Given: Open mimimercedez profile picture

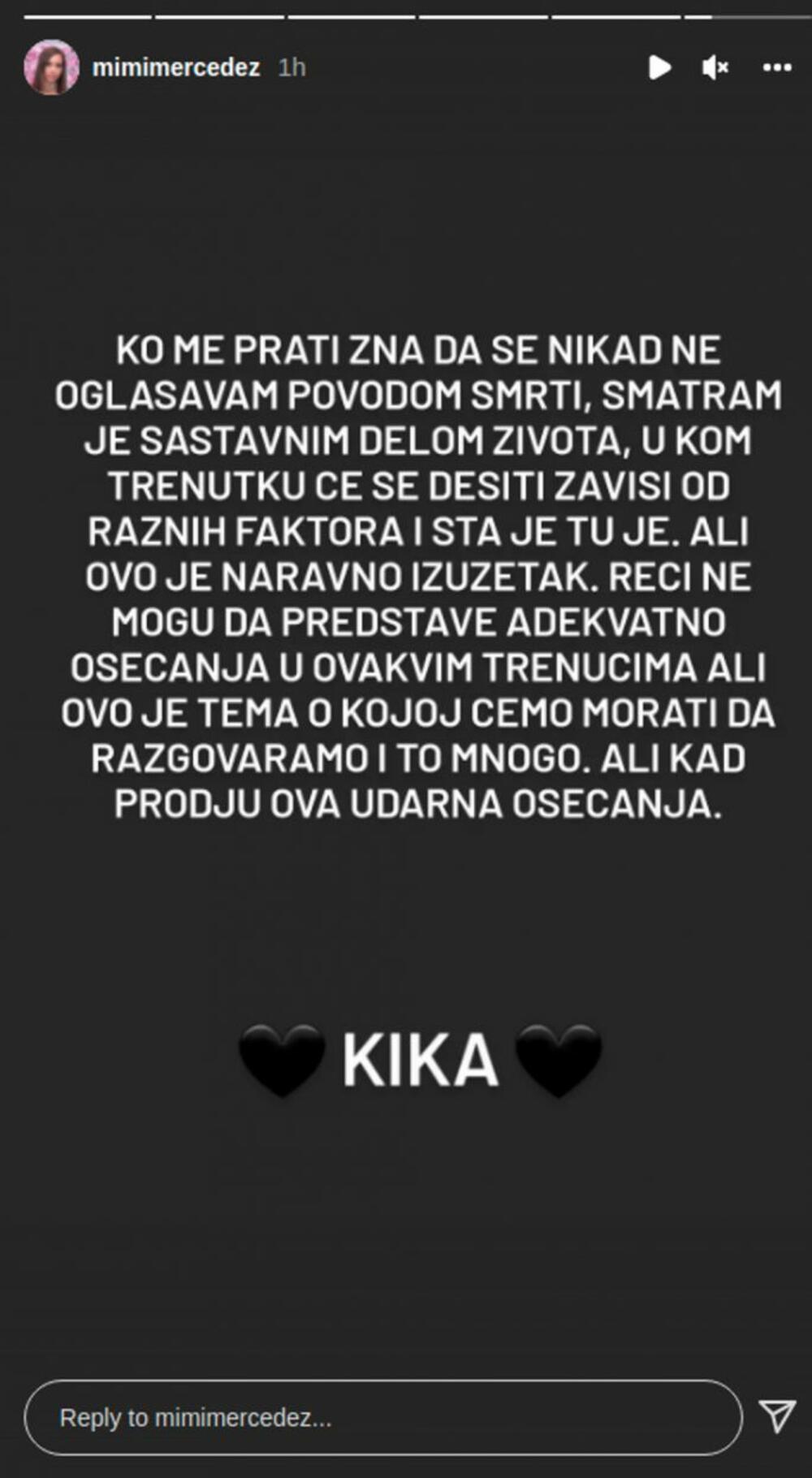Looking at the screenshot, I should click(x=51, y=67).
